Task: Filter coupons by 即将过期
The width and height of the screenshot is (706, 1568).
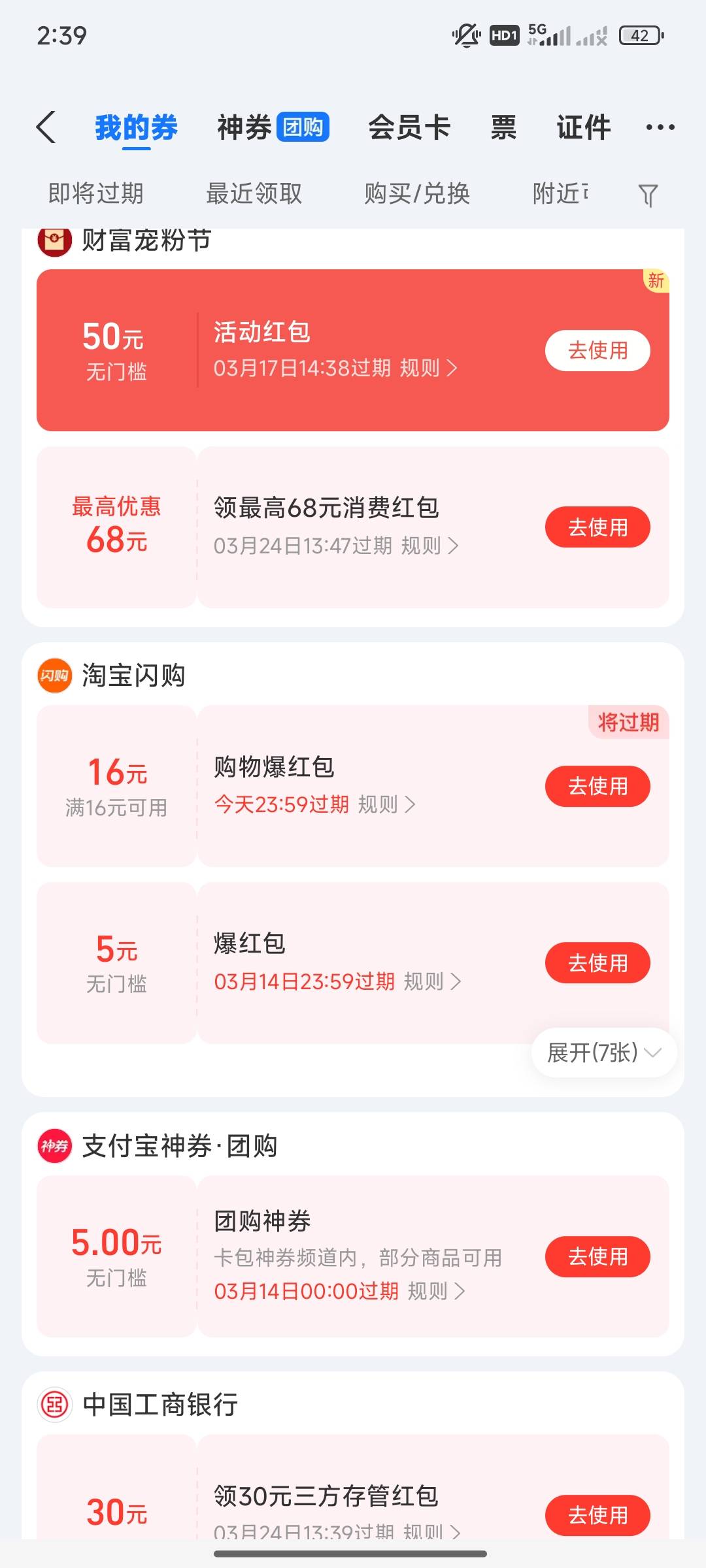Action: tap(96, 193)
